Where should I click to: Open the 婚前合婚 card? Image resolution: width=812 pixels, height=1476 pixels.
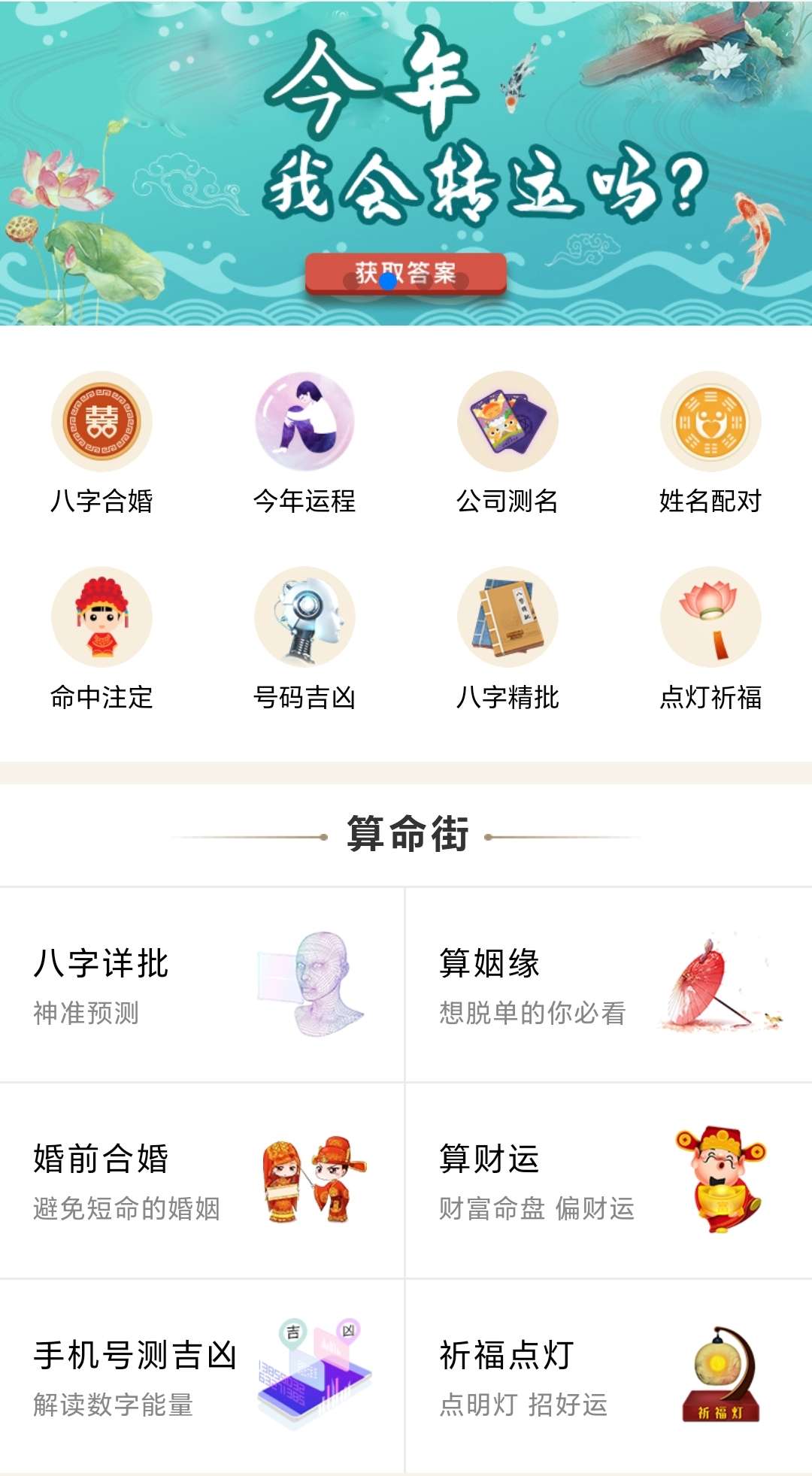[201, 1180]
